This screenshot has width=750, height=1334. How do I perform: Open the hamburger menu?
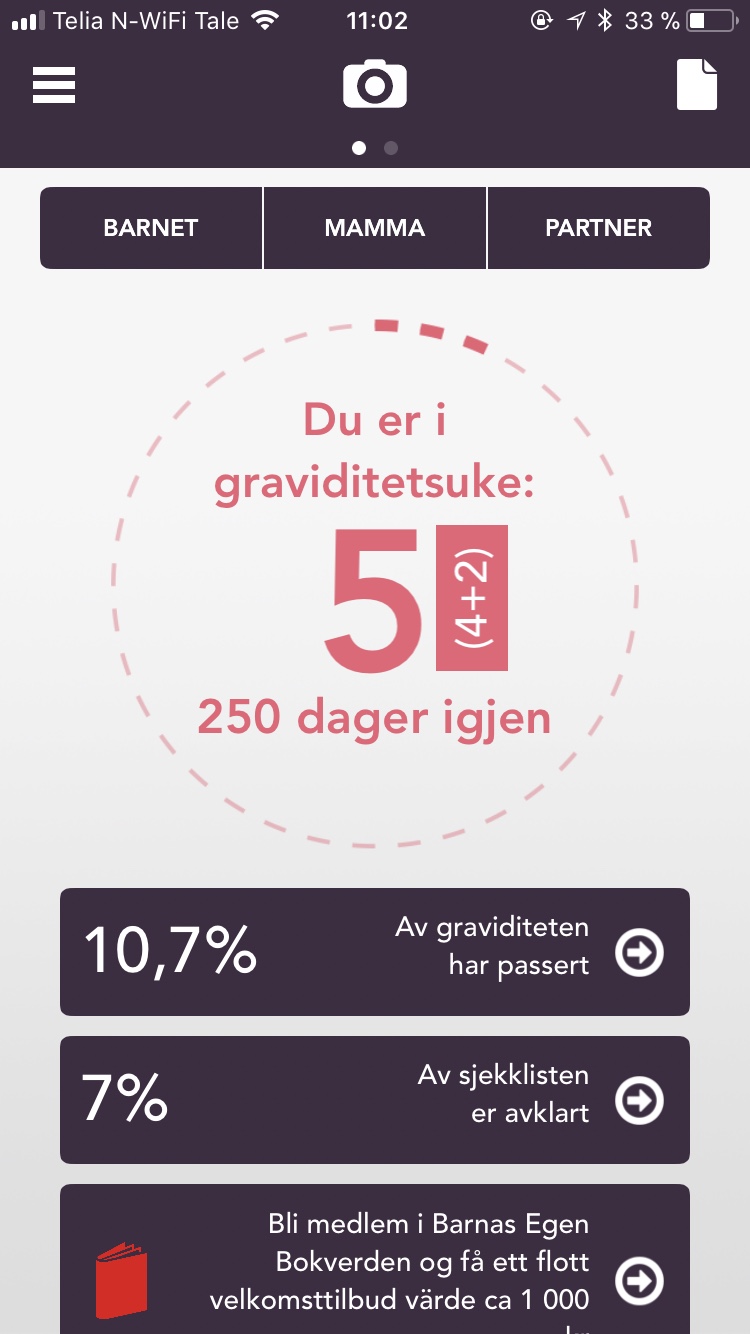54,85
